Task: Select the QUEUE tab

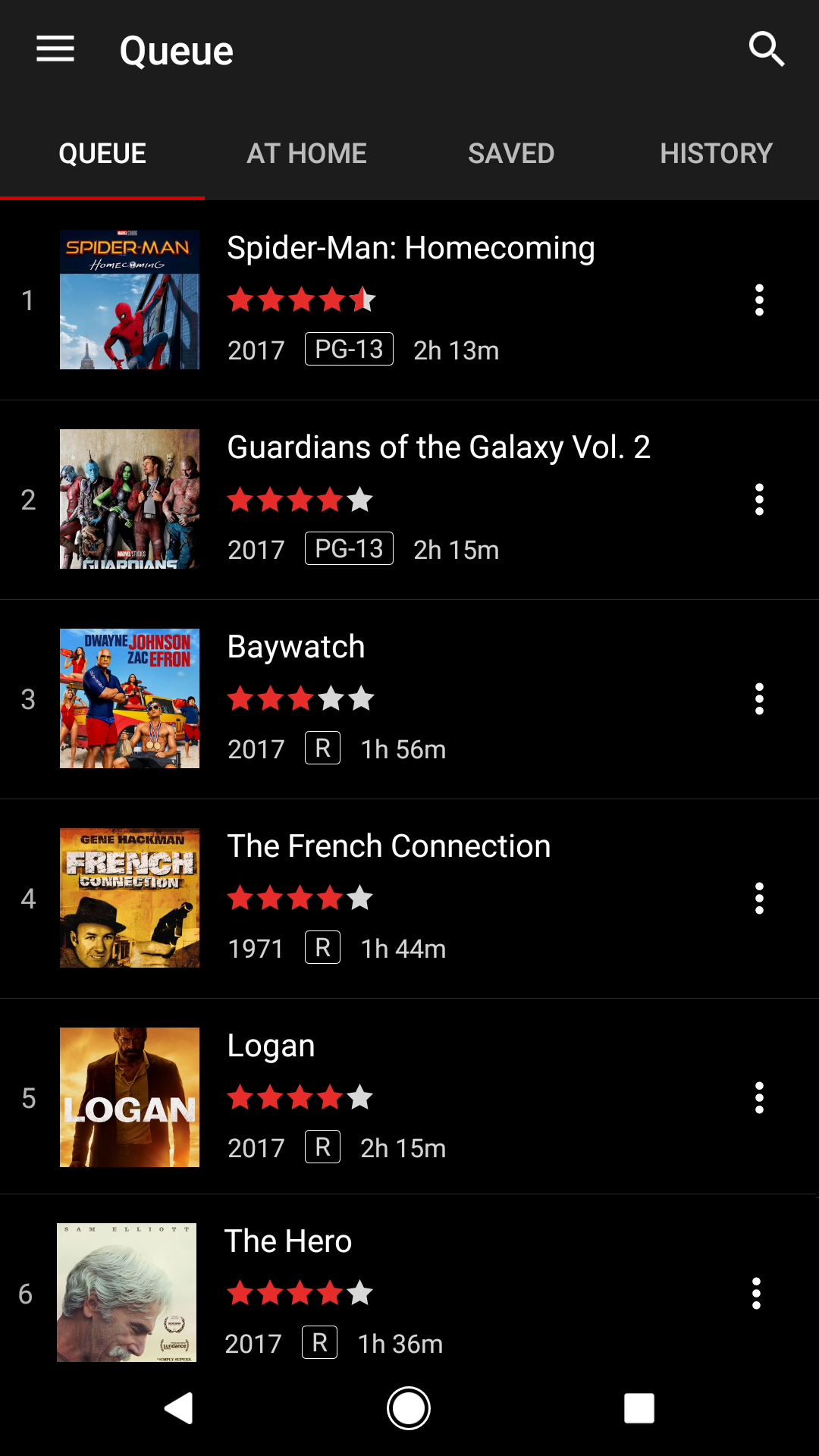Action: [102, 152]
